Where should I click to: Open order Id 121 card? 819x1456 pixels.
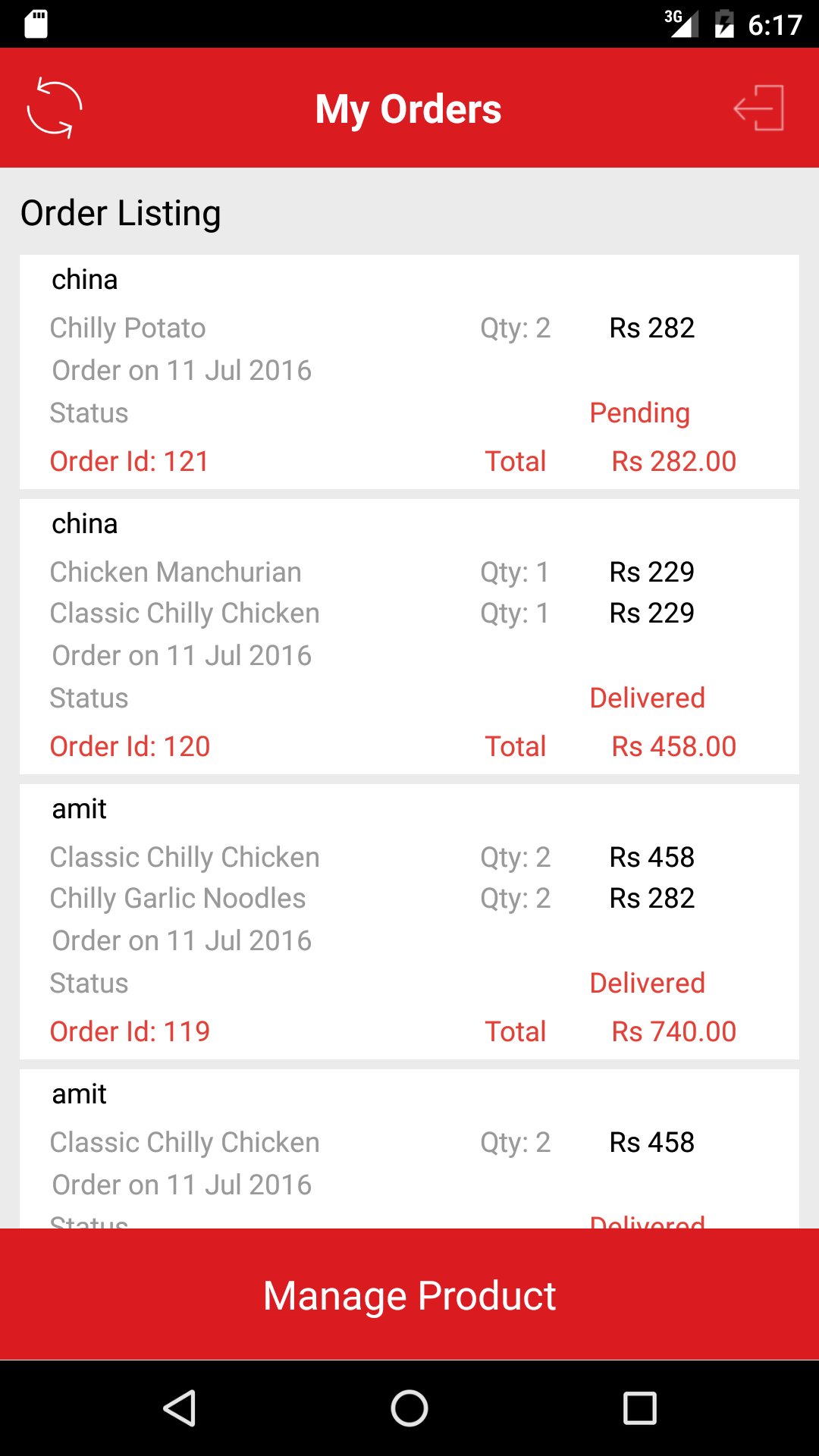coord(409,372)
